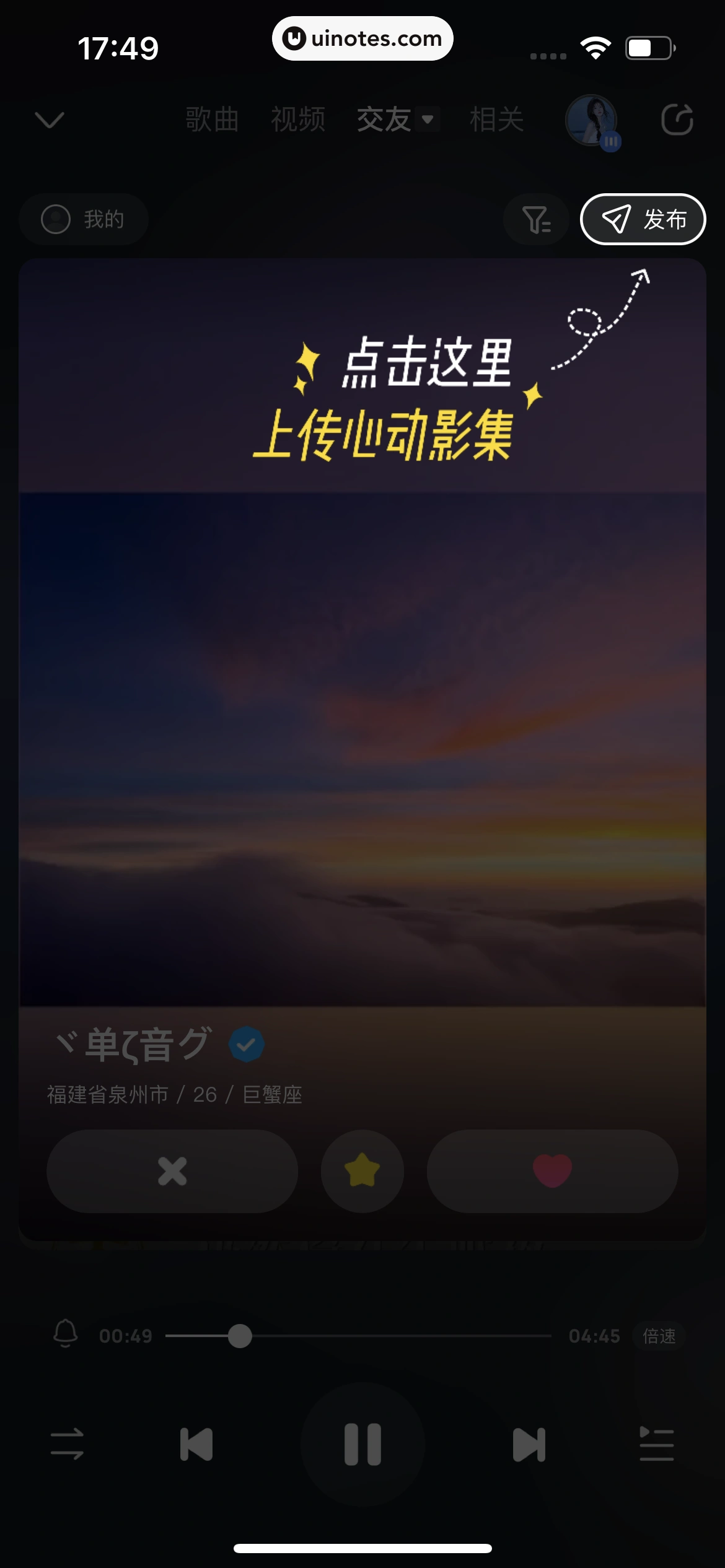Open the 我的 profile chip
Screen dimensions: 725x1568
(84, 219)
